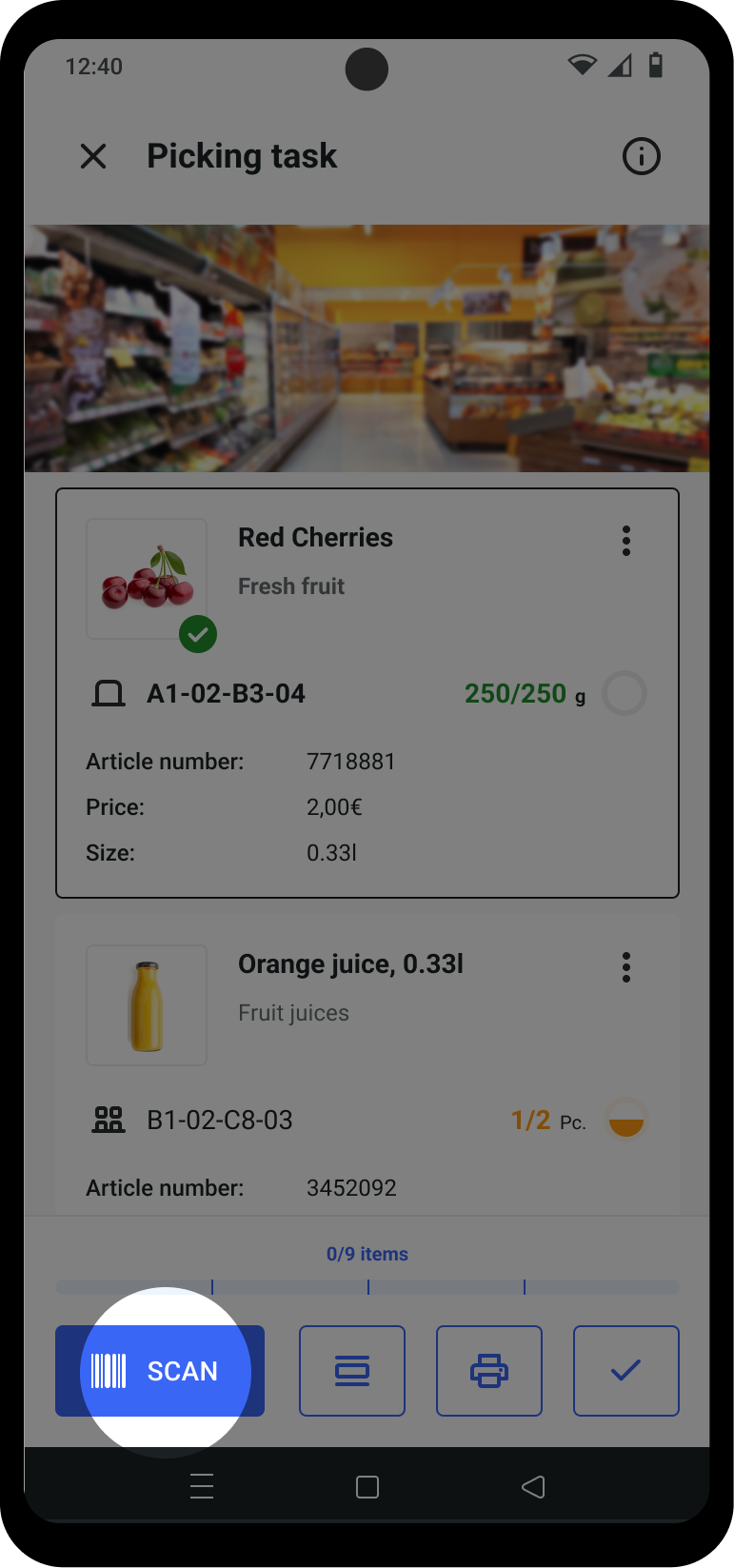Screen dimensions: 734x1568
Task: Select the Orange juice item card
Action: [x=367, y=1057]
